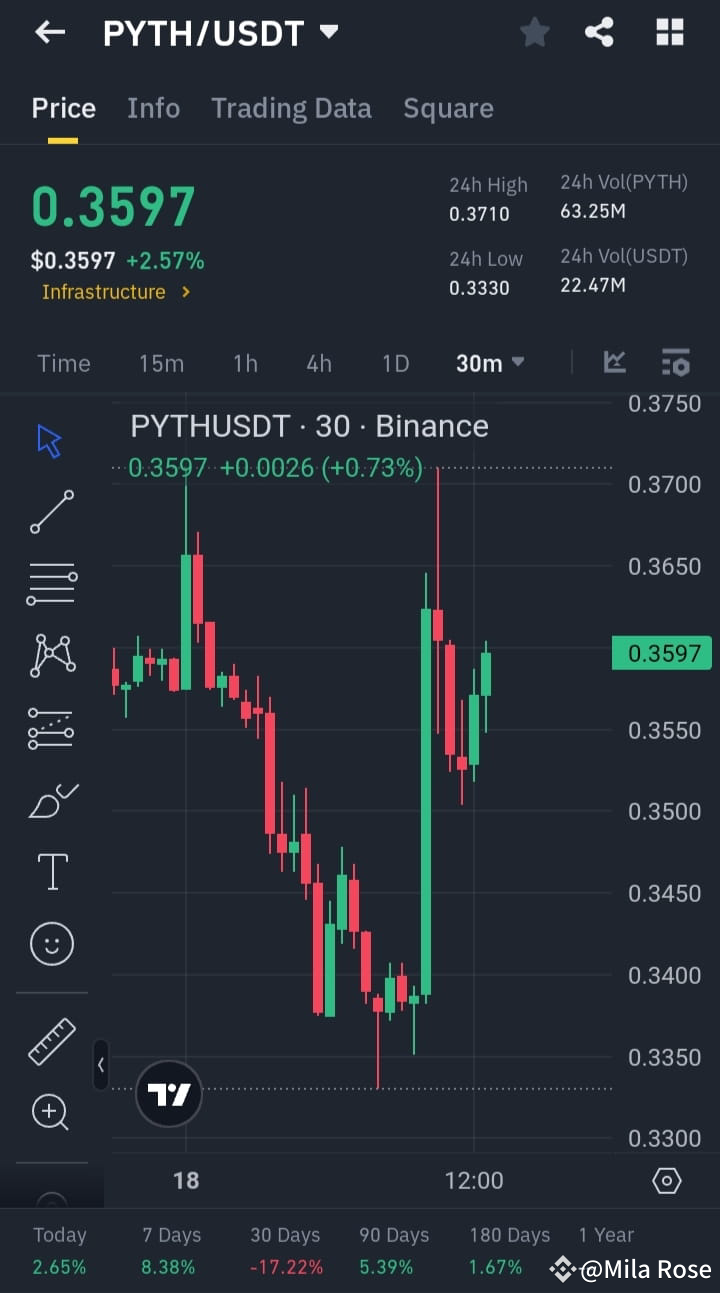Collapse the drawing toolbar with the chevron
Viewport: 720px width, 1293px height.
[100, 1065]
